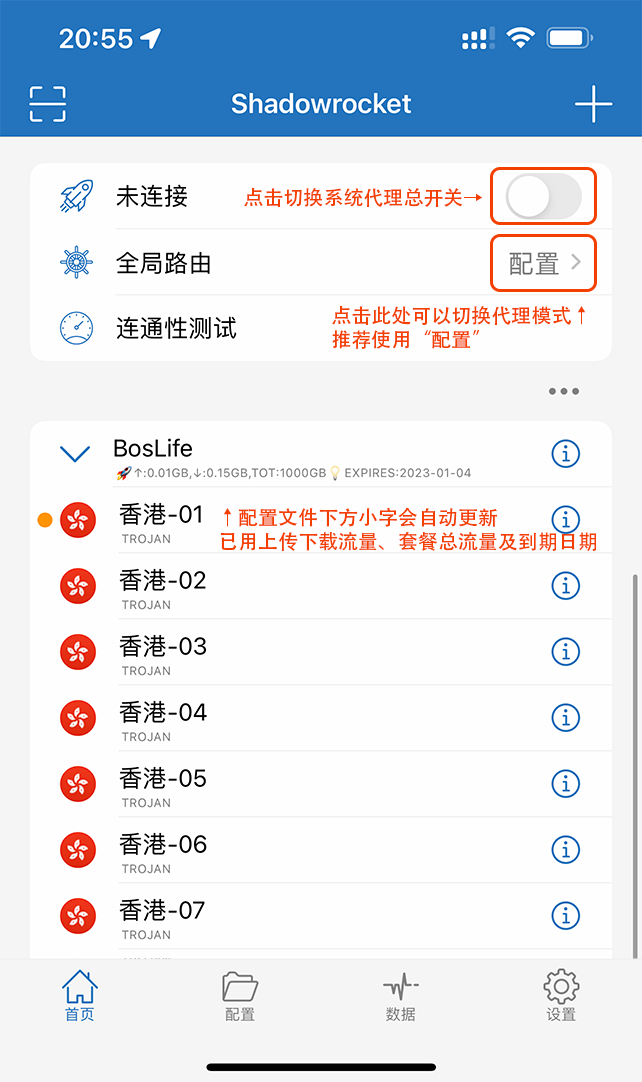Add a new server with the plus icon
The height and width of the screenshot is (1082, 642).
[593, 104]
